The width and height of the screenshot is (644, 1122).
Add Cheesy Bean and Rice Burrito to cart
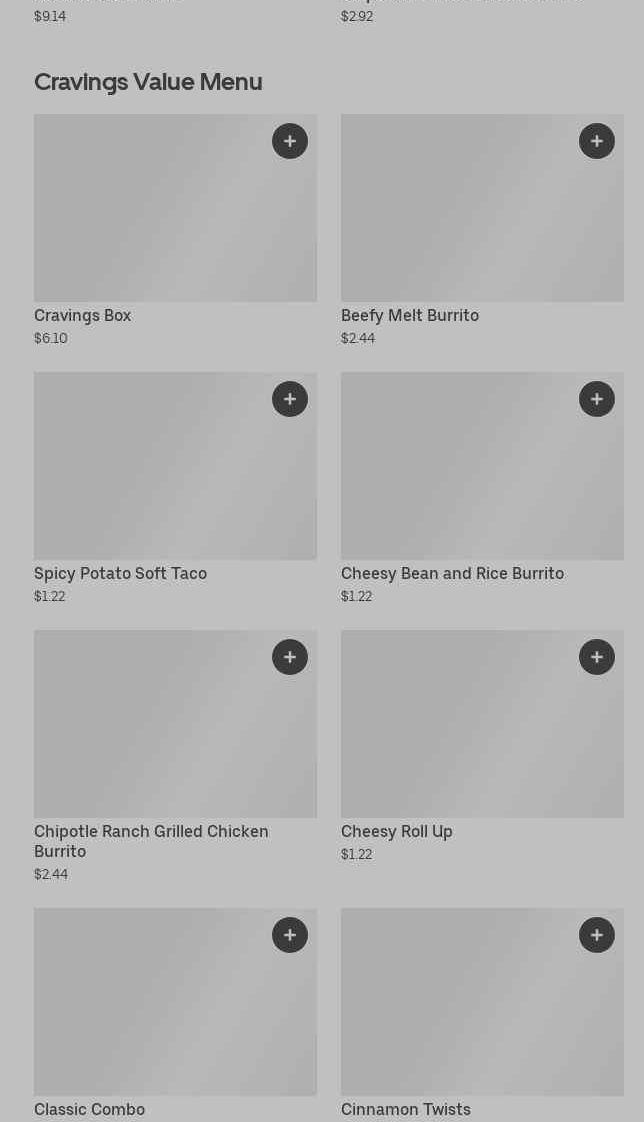point(597,399)
